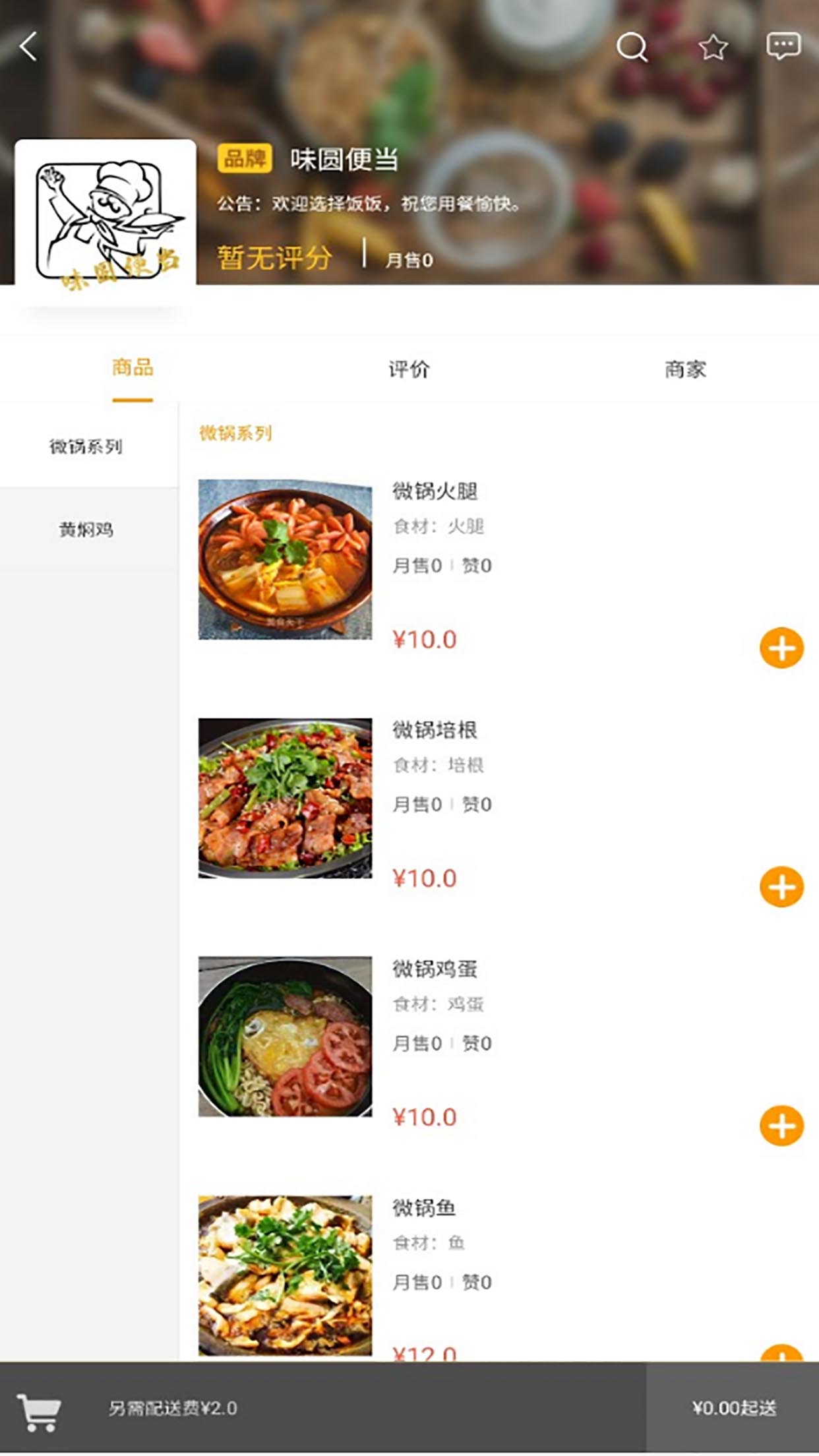Add 微锅火腿 to cart with plus icon
This screenshot has height=1456, width=819.
(781, 648)
